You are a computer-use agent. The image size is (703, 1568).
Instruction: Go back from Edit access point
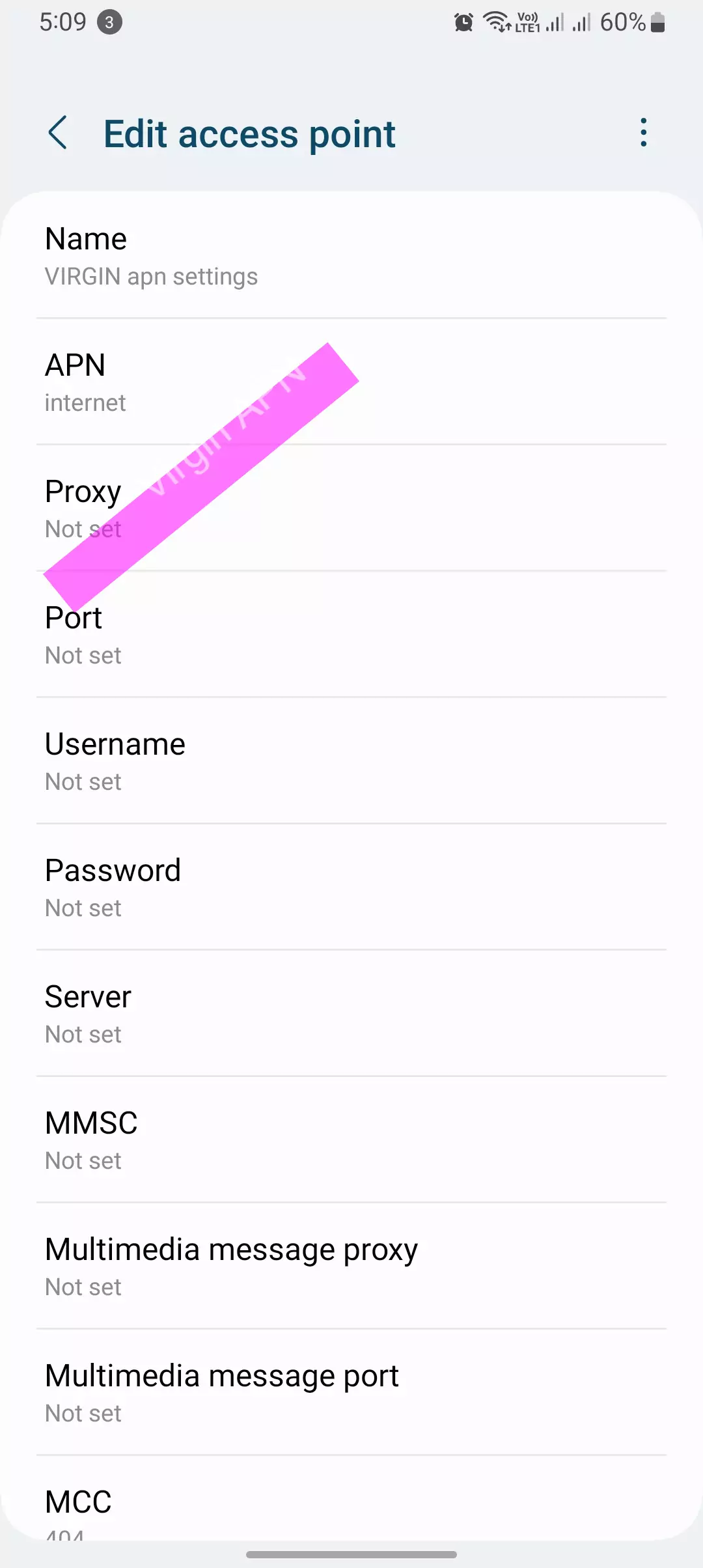pyautogui.click(x=58, y=133)
